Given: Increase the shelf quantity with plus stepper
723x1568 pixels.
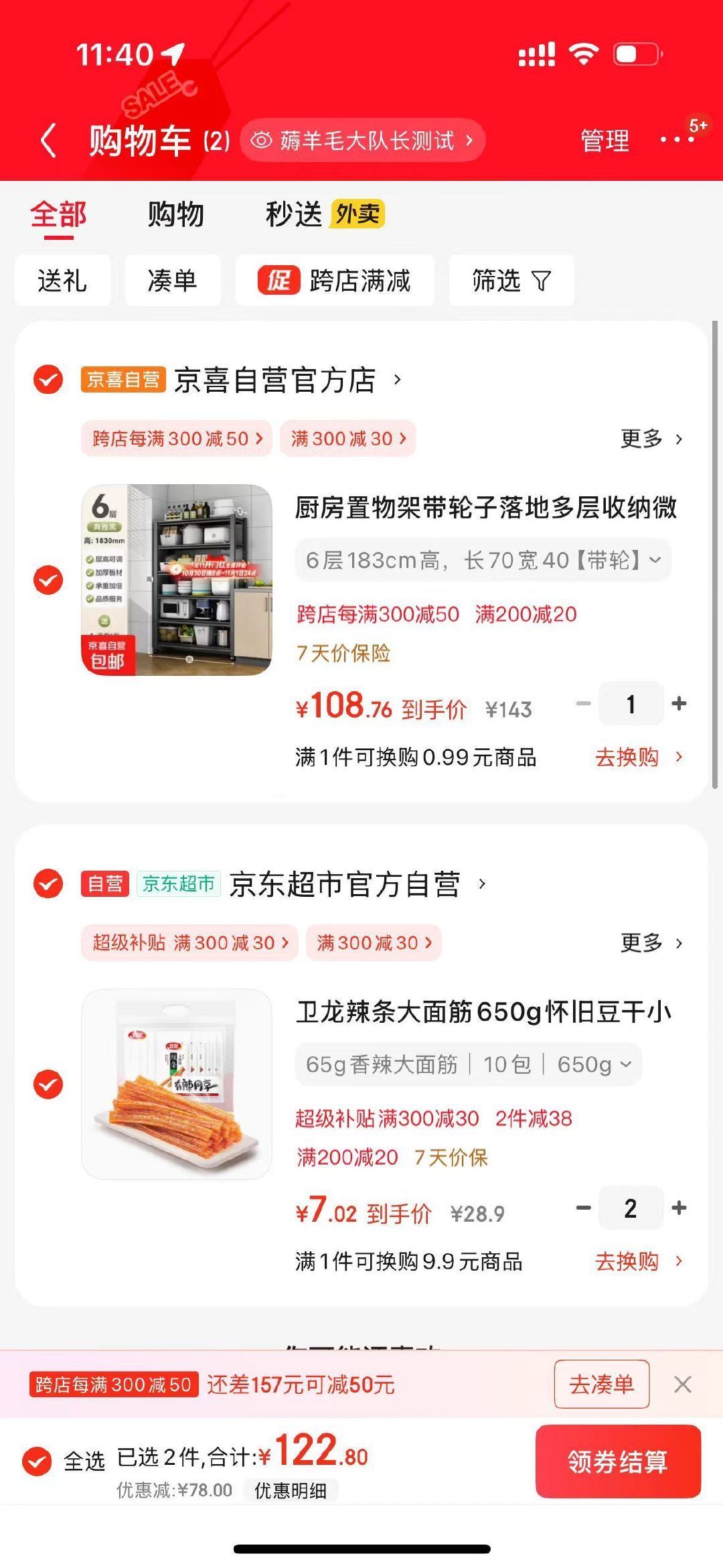Looking at the screenshot, I should (679, 703).
